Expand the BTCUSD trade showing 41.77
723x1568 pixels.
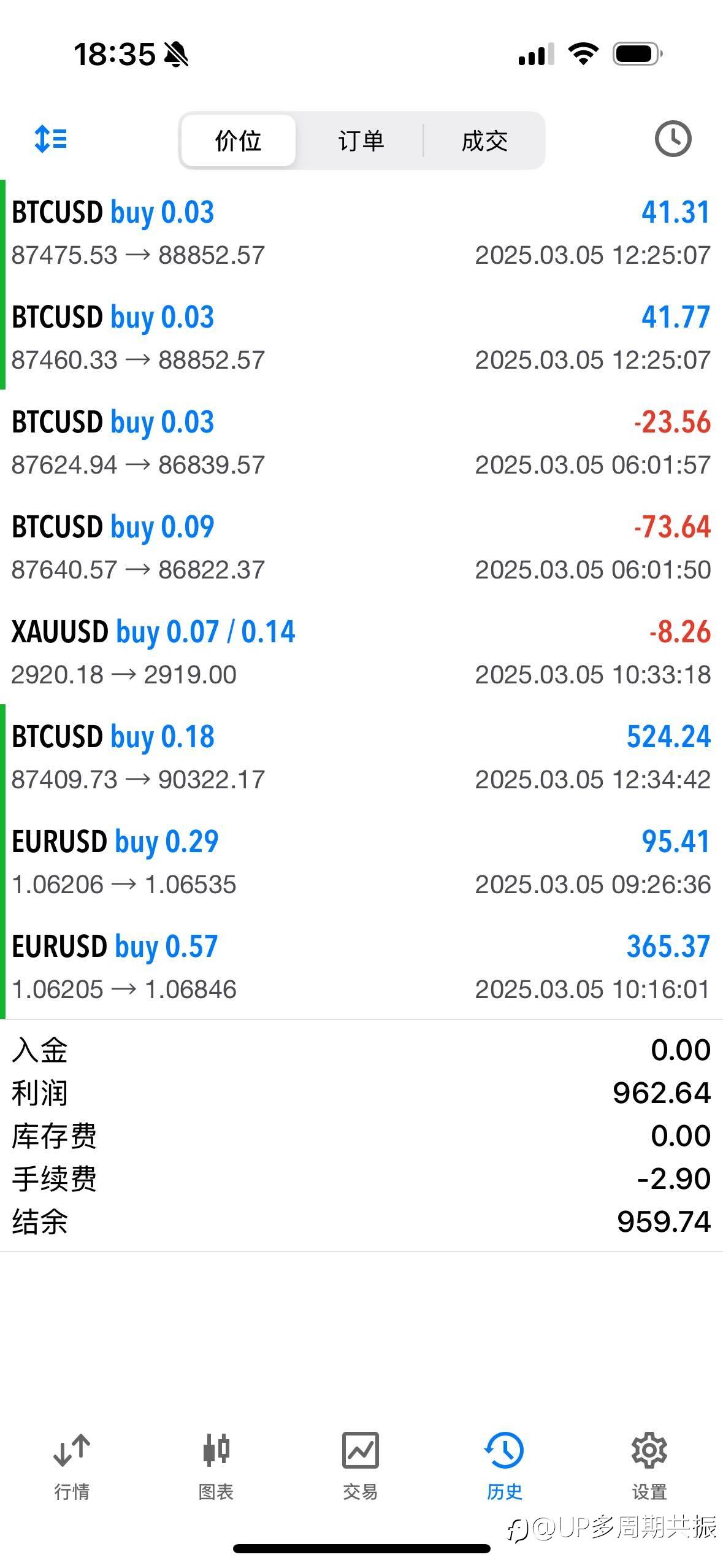pos(361,338)
